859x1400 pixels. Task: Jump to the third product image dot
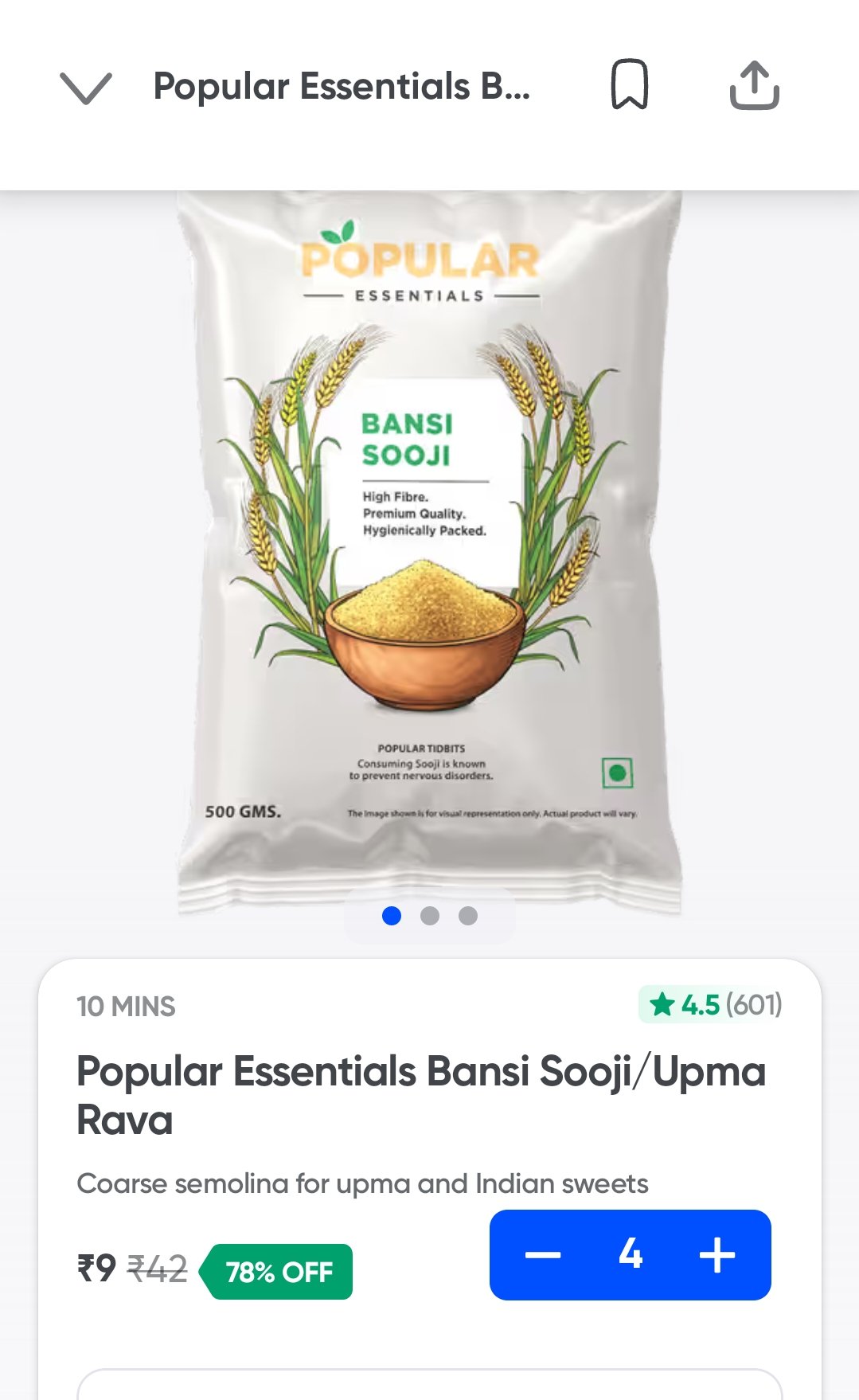click(468, 916)
